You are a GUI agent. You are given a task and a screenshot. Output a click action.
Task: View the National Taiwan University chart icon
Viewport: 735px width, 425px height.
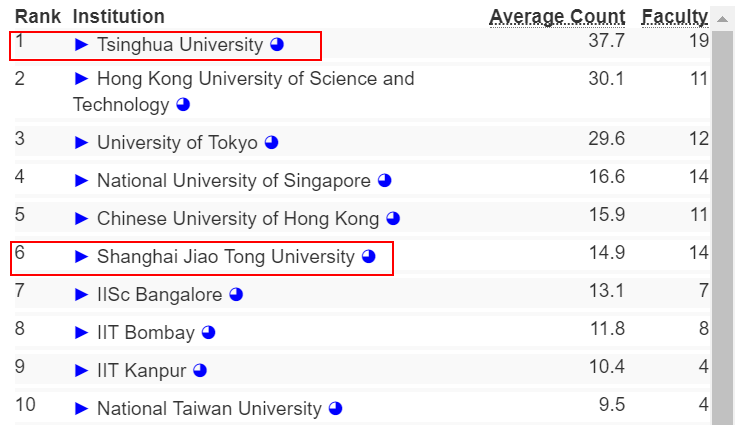(336, 409)
